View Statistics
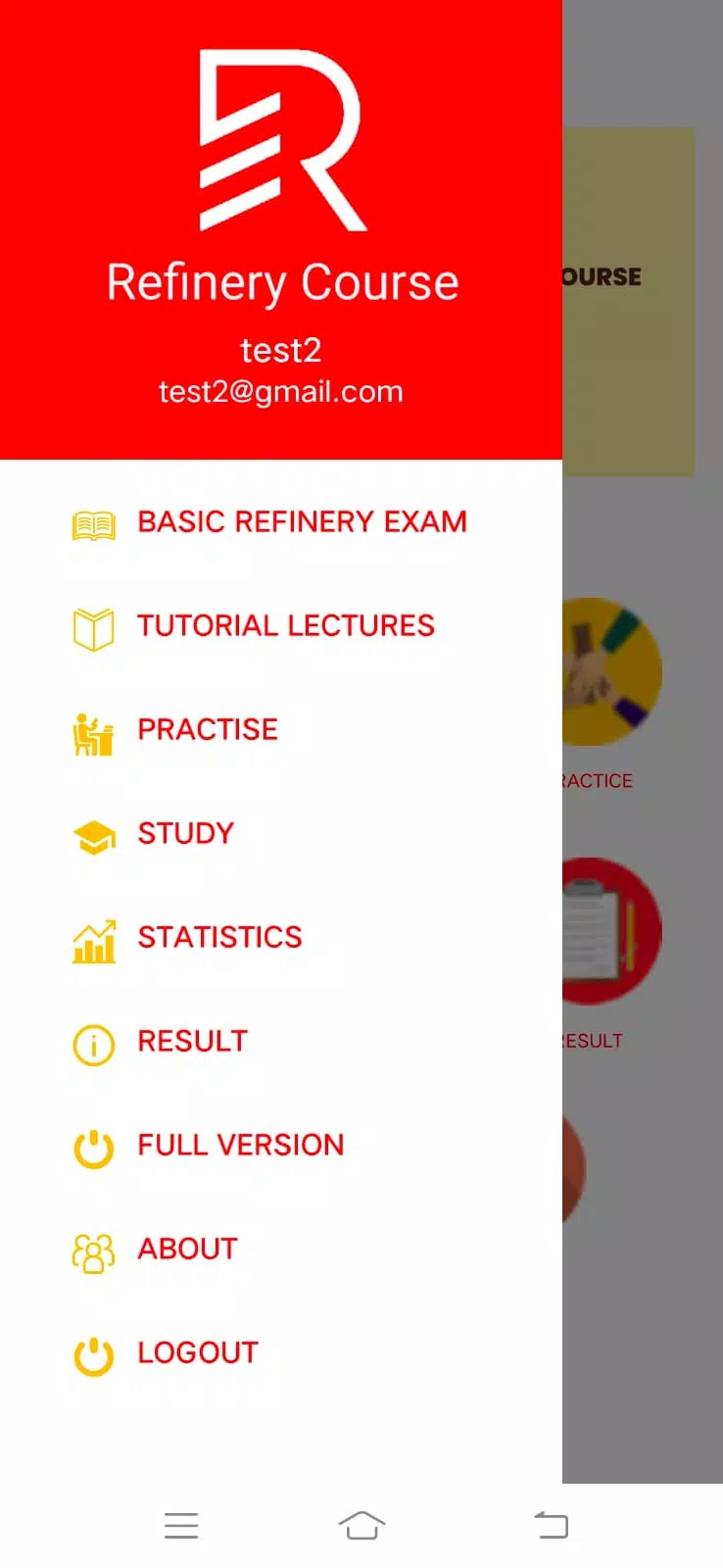Screen dimensions: 723x1568 coord(281,938)
